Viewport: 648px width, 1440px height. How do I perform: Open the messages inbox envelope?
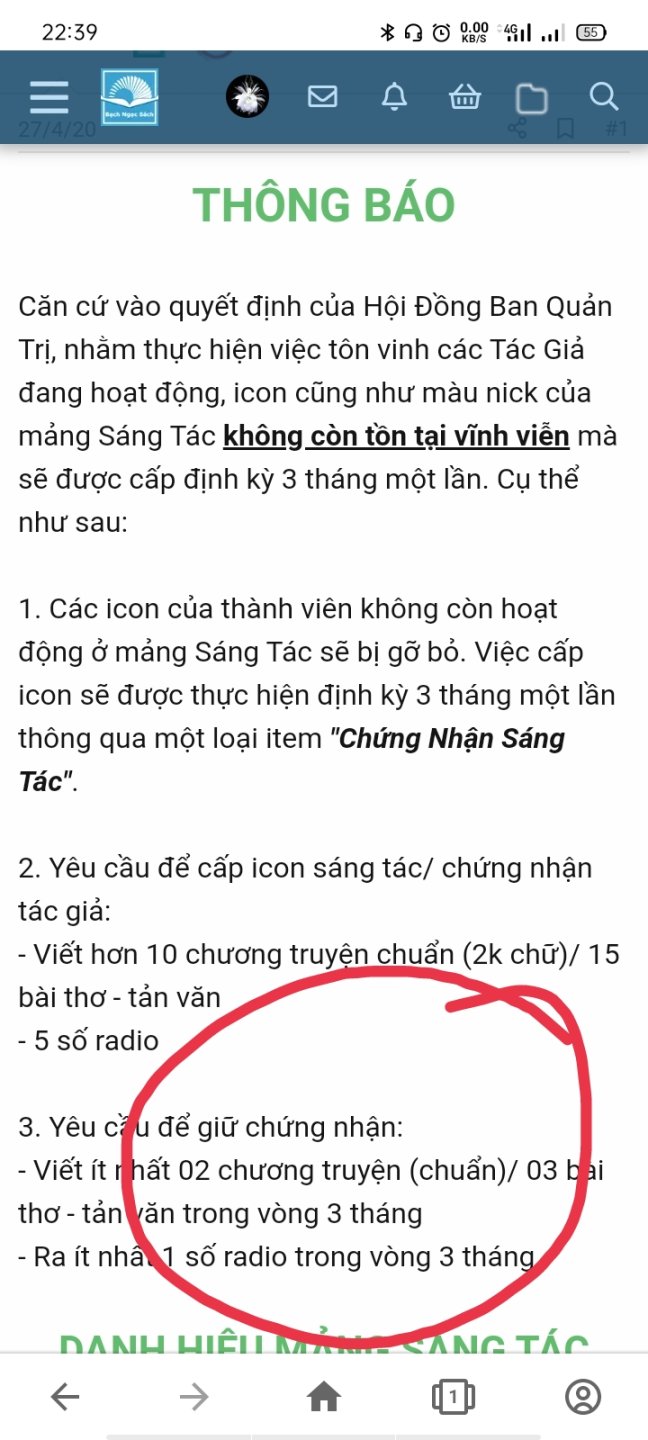click(322, 97)
